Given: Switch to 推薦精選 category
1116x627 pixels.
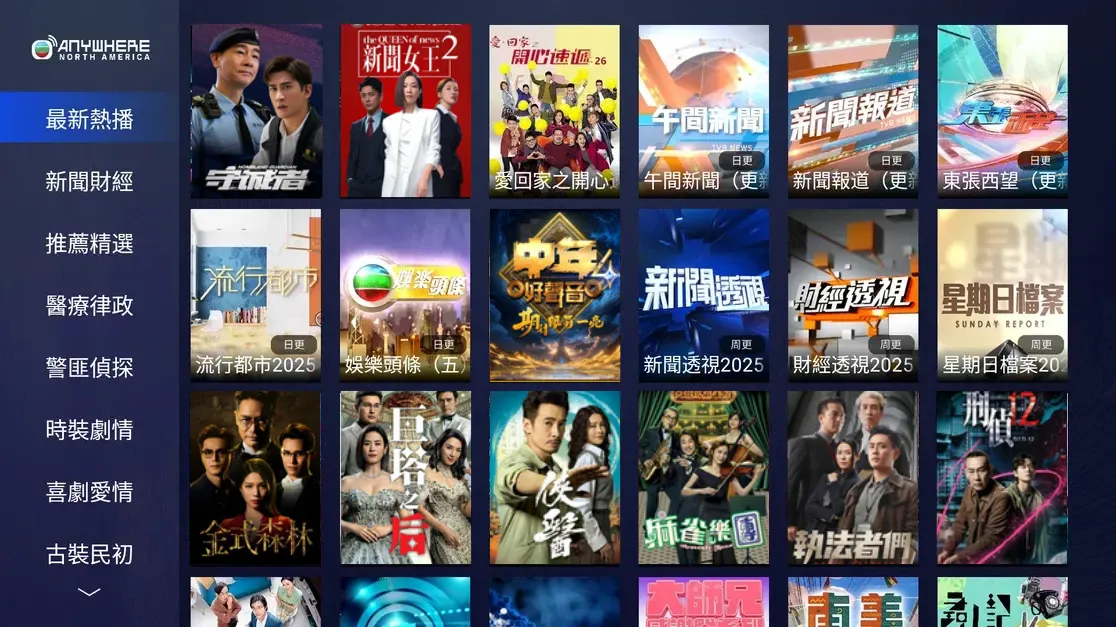Looking at the screenshot, I should (x=89, y=243).
